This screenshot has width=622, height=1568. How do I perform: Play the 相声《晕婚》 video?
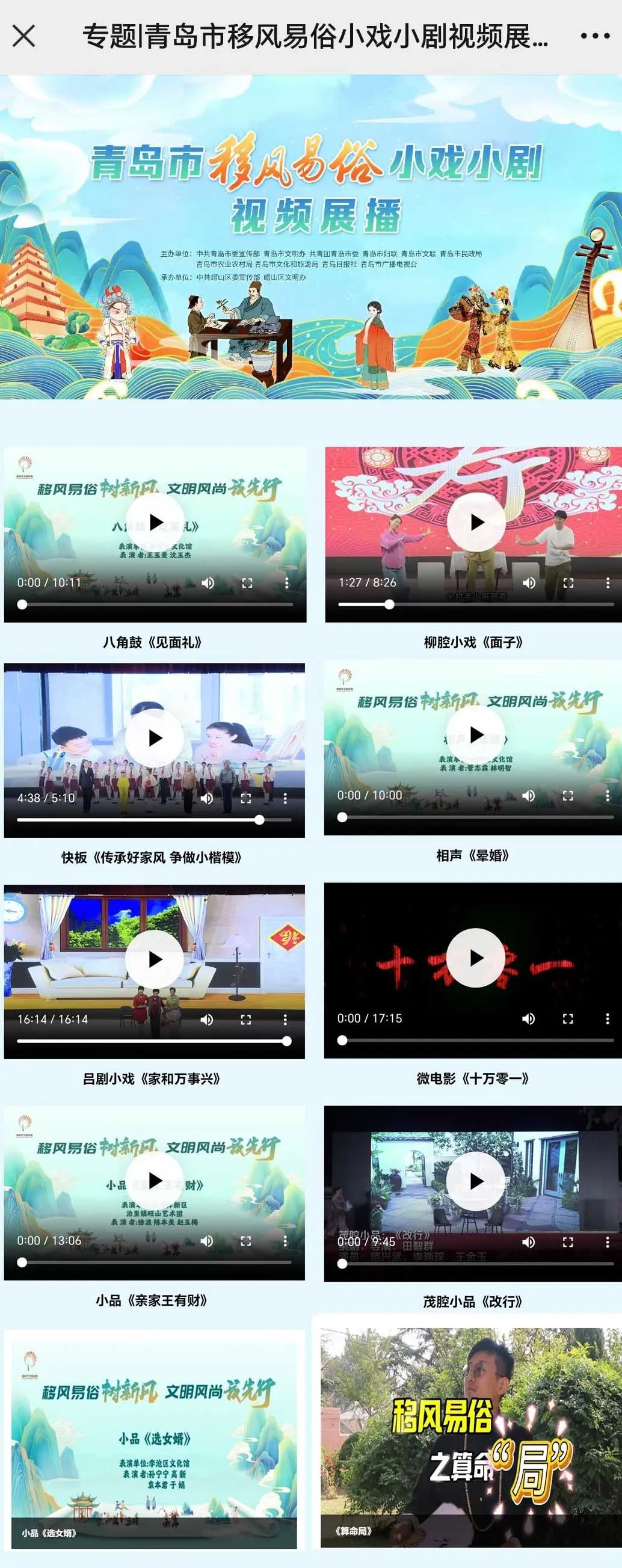coord(476,735)
